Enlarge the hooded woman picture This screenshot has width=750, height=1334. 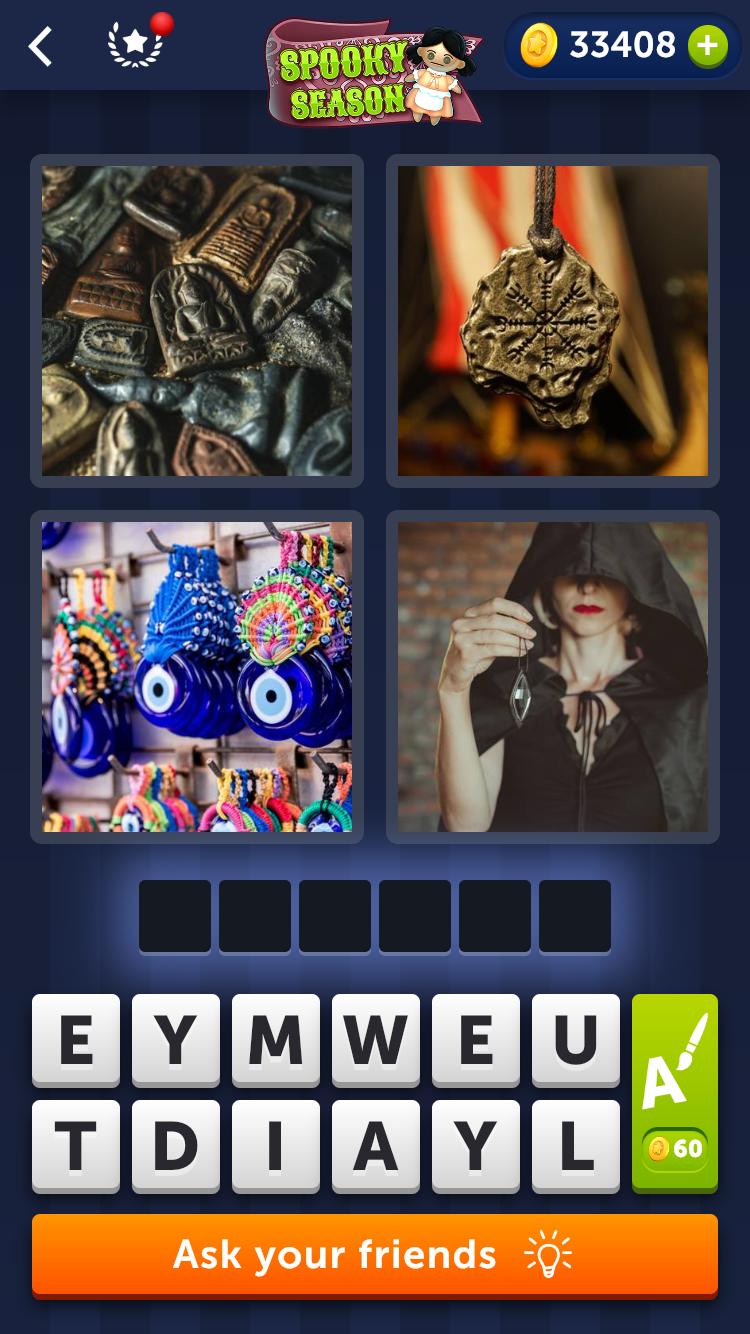tap(553, 677)
